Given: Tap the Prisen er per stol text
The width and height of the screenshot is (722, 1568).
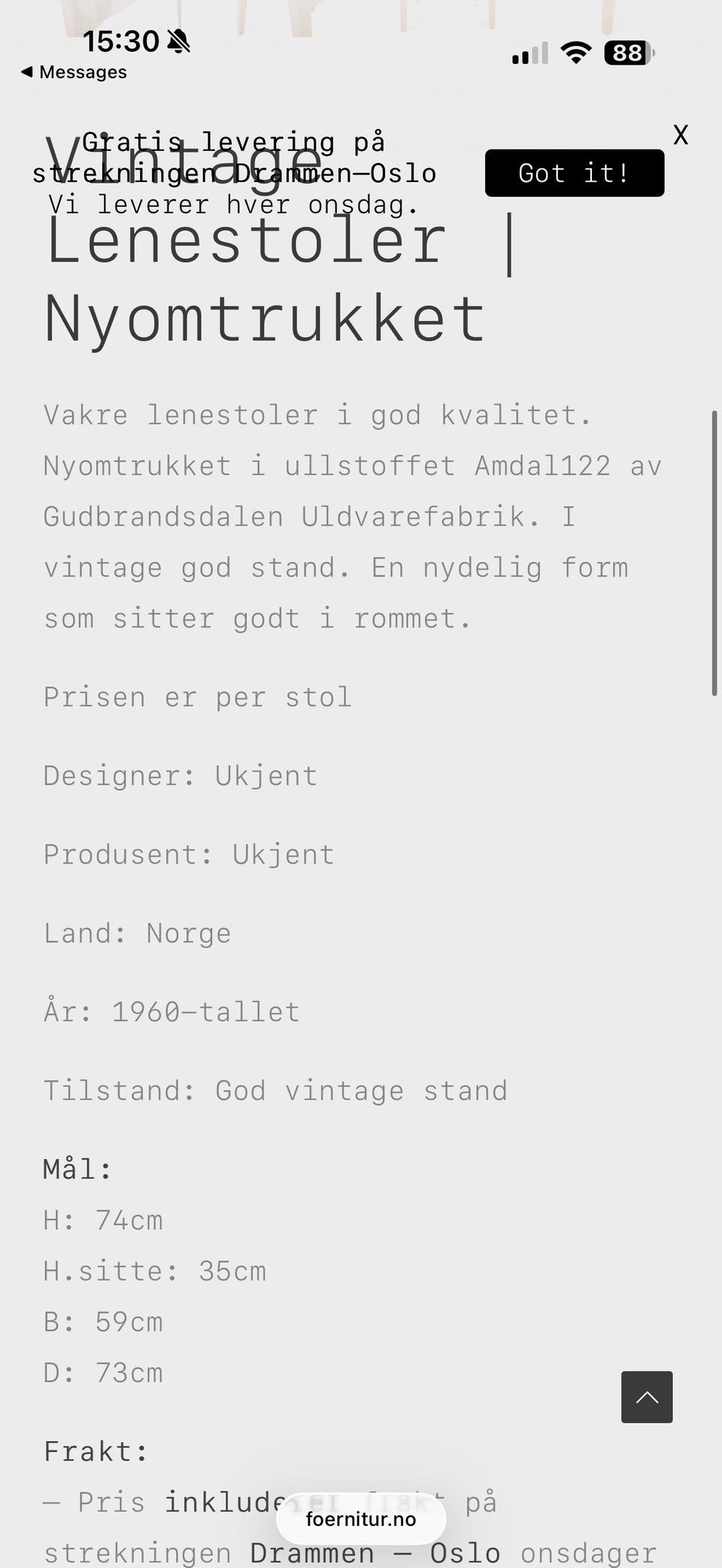Looking at the screenshot, I should click(x=197, y=697).
